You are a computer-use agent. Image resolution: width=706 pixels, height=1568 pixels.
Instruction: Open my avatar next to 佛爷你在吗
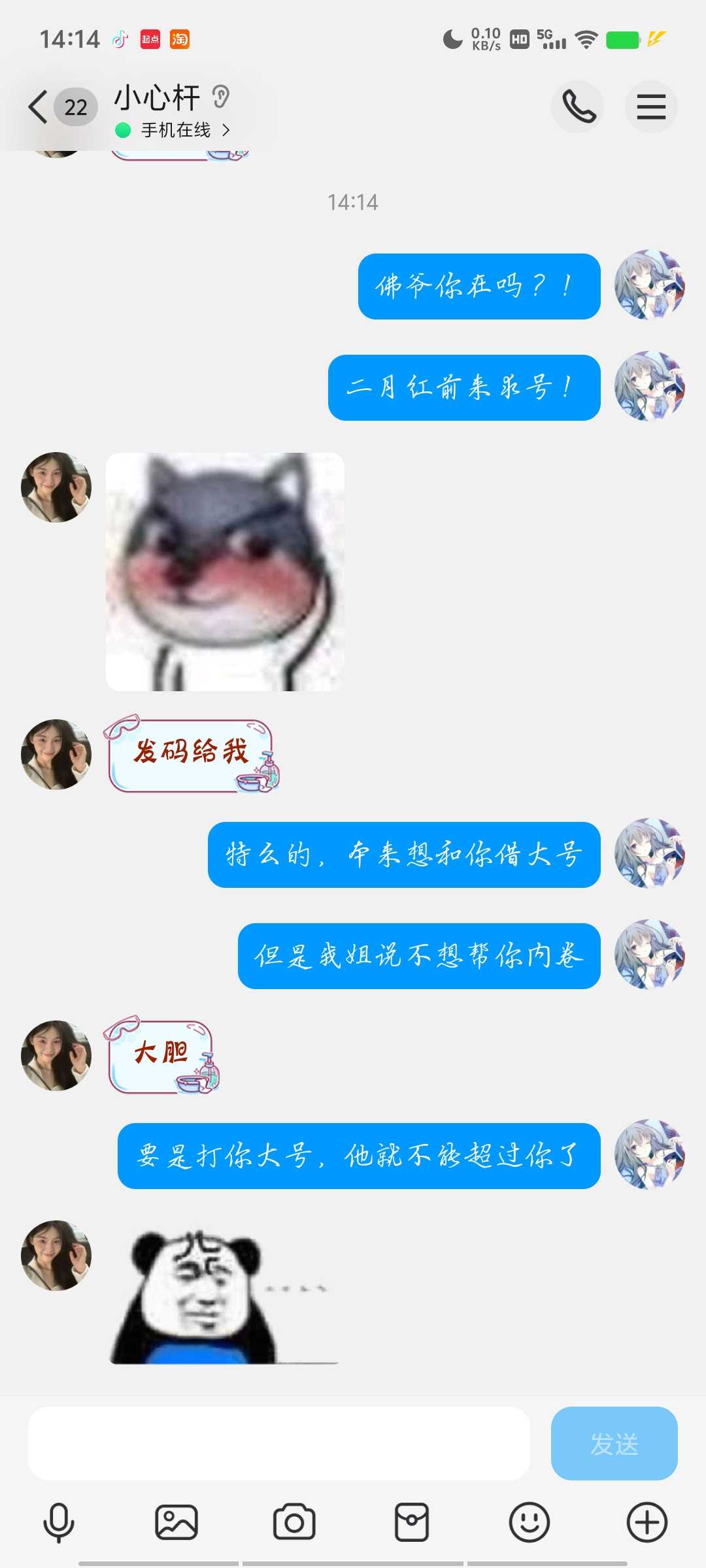pyautogui.click(x=649, y=285)
